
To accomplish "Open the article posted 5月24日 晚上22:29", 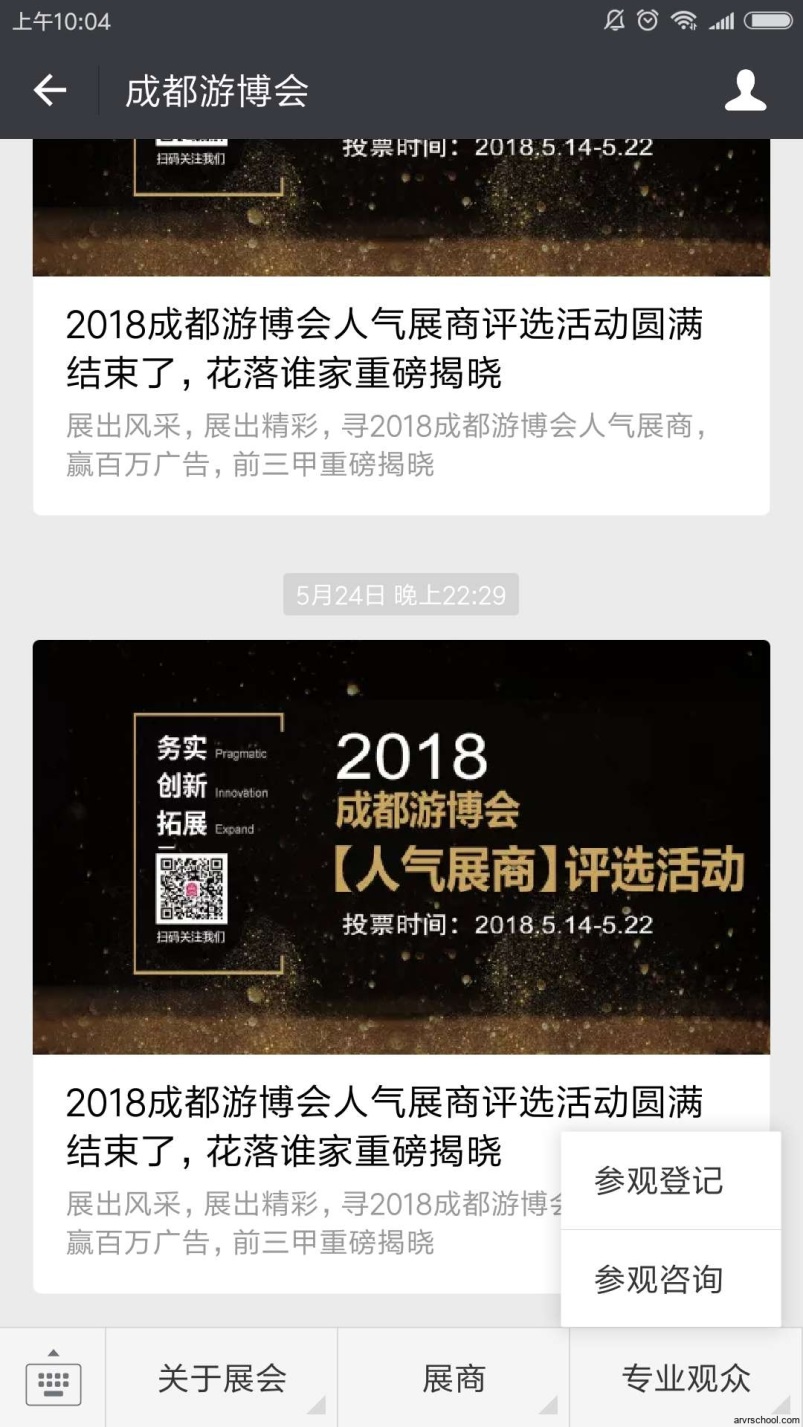I will point(300,900).
